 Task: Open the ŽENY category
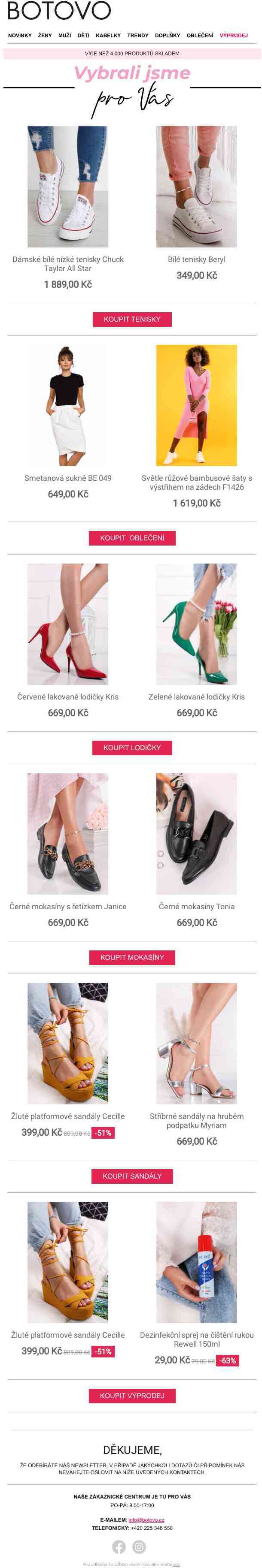[x=45, y=35]
